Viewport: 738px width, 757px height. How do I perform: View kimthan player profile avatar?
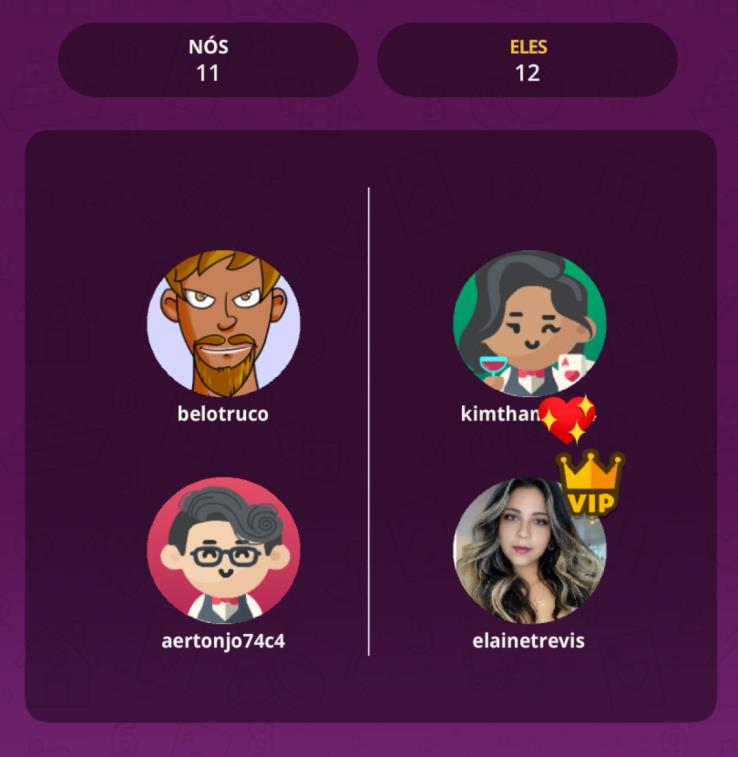529,324
